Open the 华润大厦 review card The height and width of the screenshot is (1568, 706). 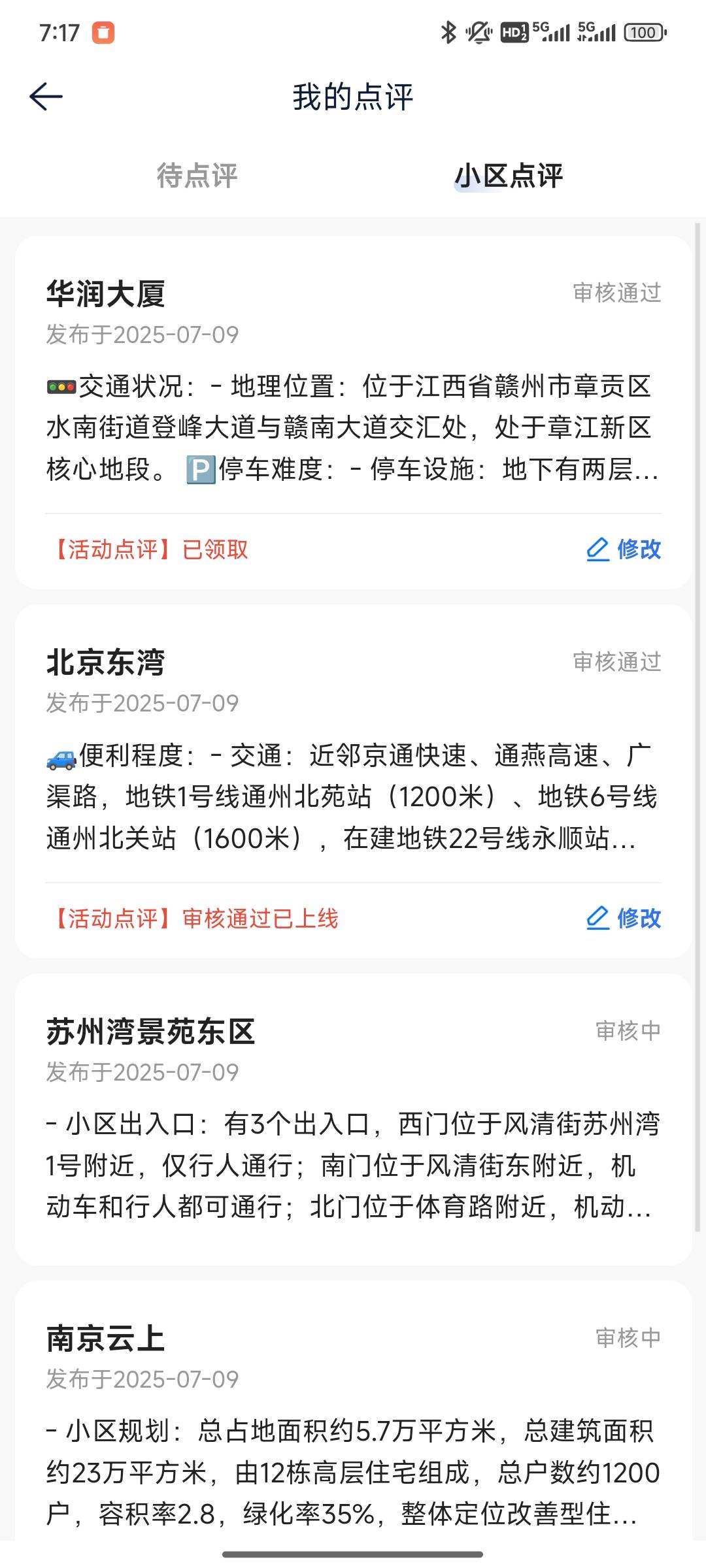pyautogui.click(x=353, y=412)
